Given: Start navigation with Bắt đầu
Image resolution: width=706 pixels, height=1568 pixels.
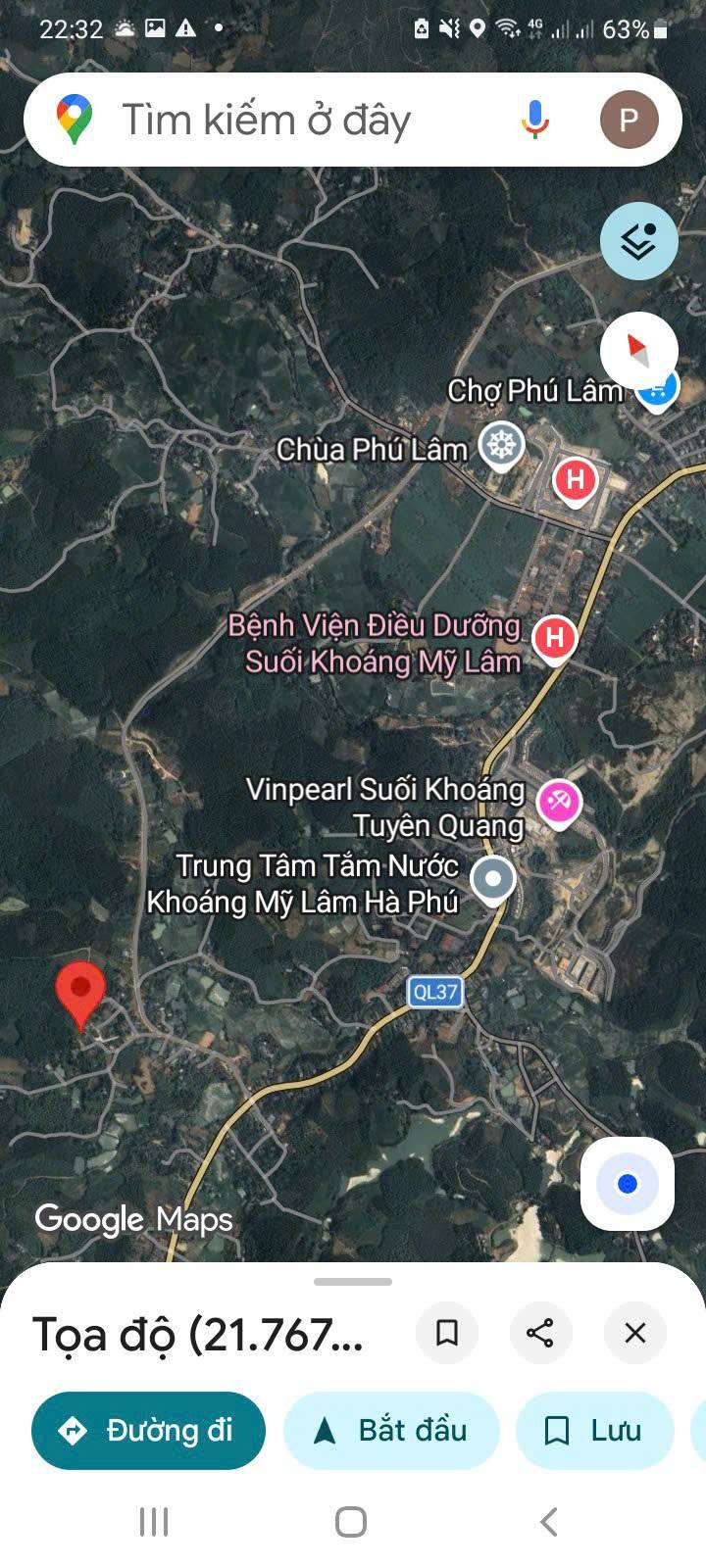Looking at the screenshot, I should [x=391, y=1431].
